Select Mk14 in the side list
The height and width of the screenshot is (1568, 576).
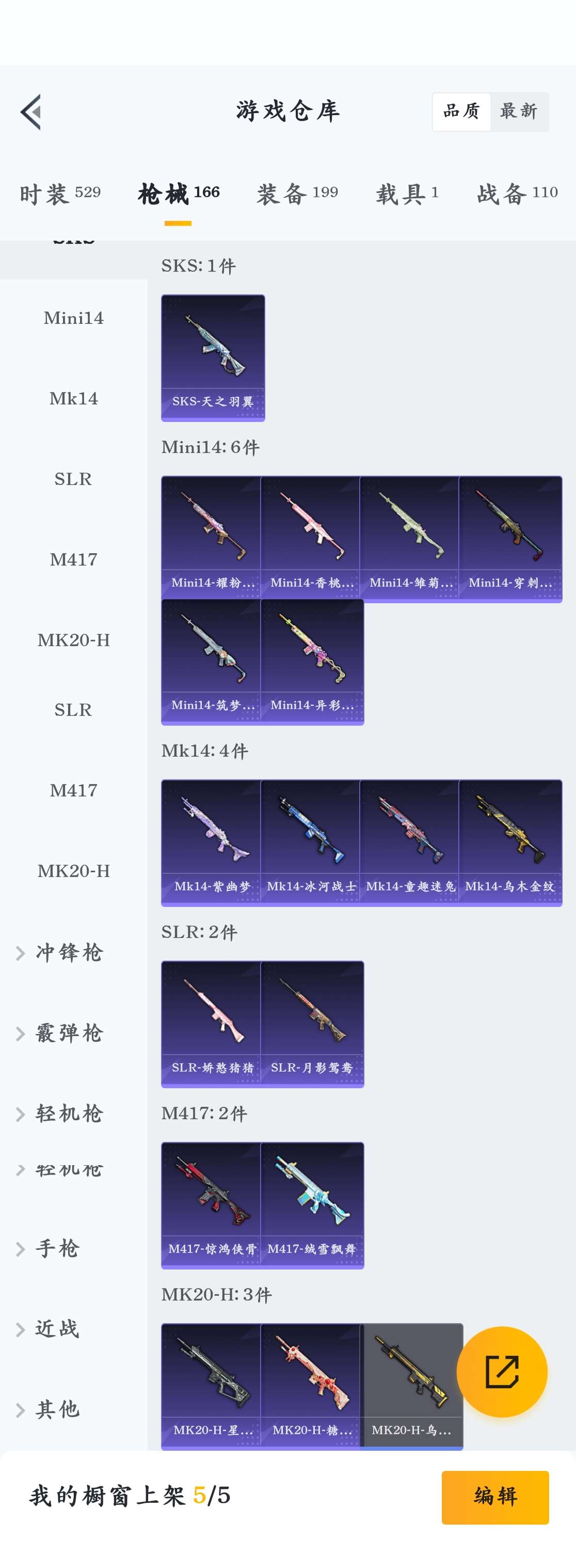click(74, 399)
